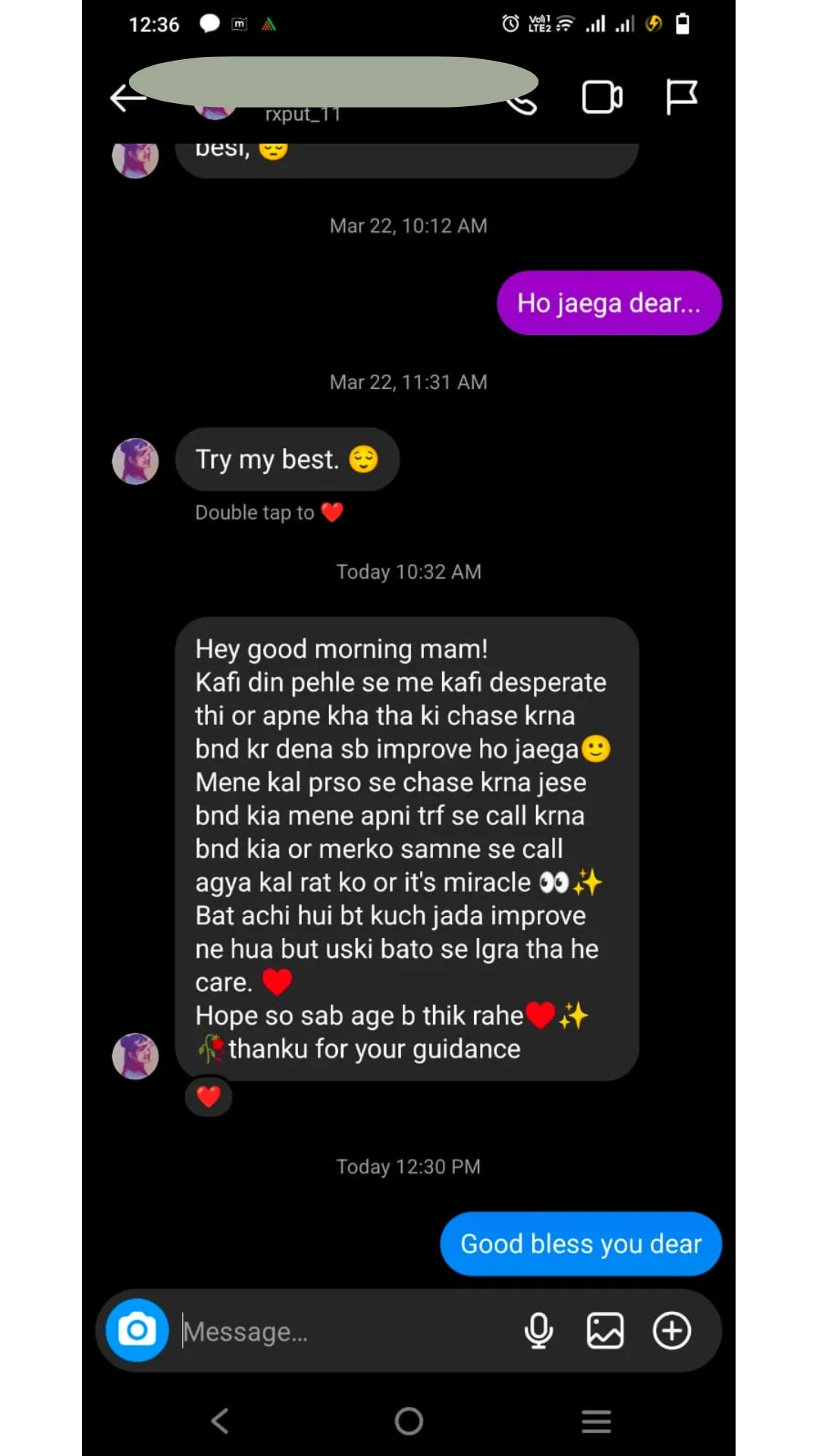Focus the Message text field
This screenshot has height=1456, width=819.
[x=341, y=1332]
